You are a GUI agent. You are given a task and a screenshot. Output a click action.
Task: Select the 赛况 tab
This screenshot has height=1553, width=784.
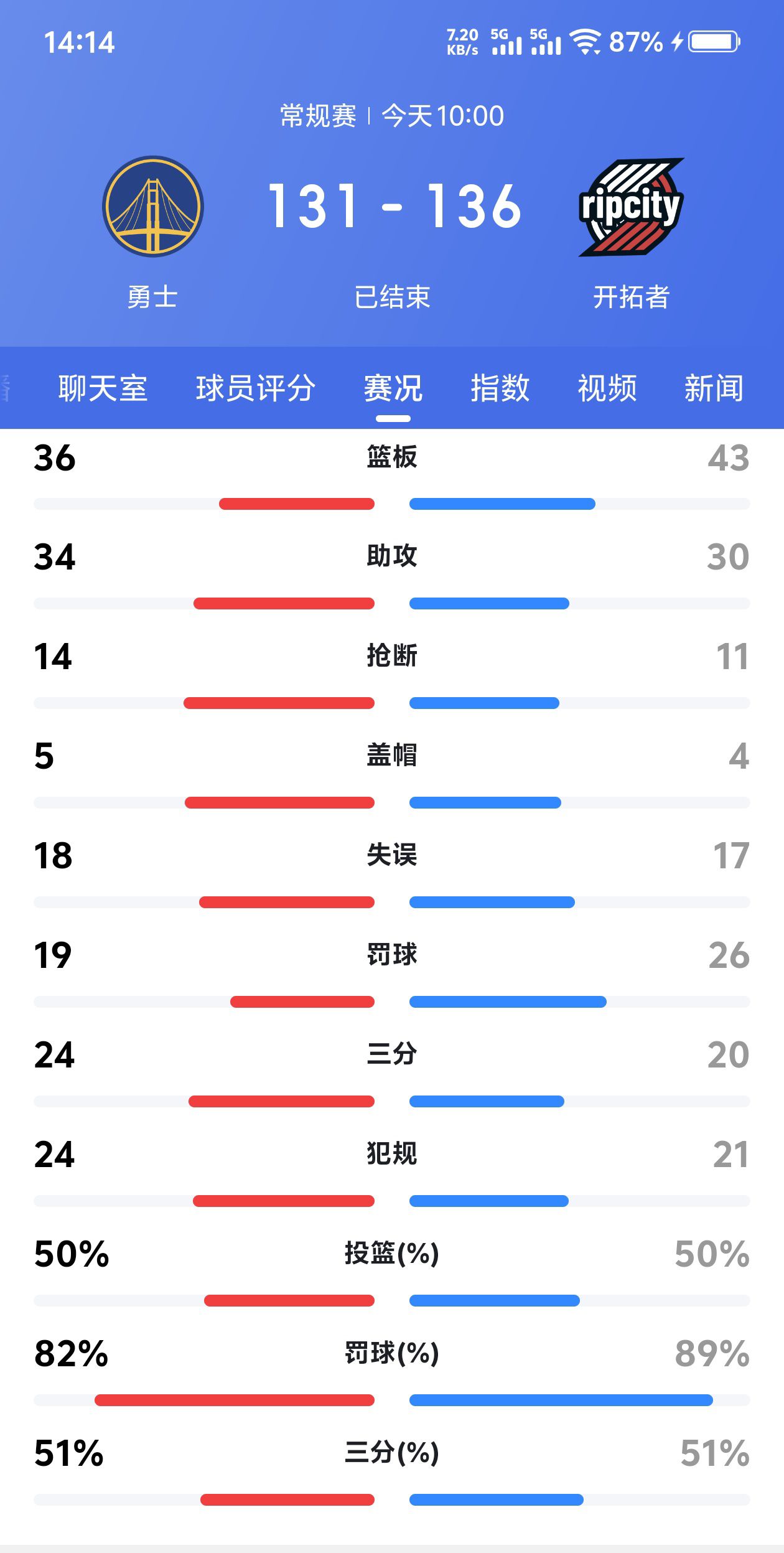tap(393, 388)
